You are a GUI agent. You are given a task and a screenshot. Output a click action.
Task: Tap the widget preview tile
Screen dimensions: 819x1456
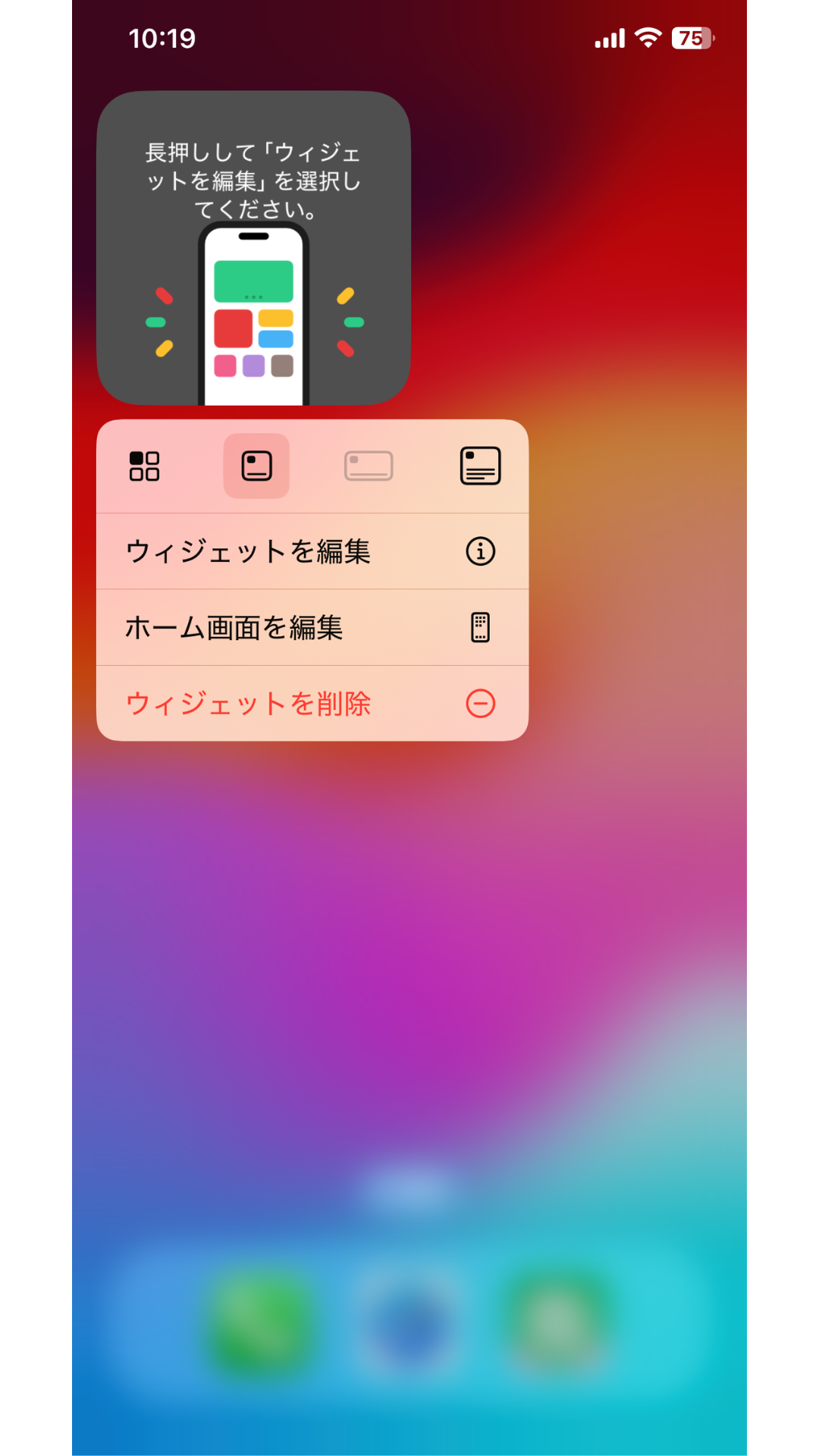(253, 248)
